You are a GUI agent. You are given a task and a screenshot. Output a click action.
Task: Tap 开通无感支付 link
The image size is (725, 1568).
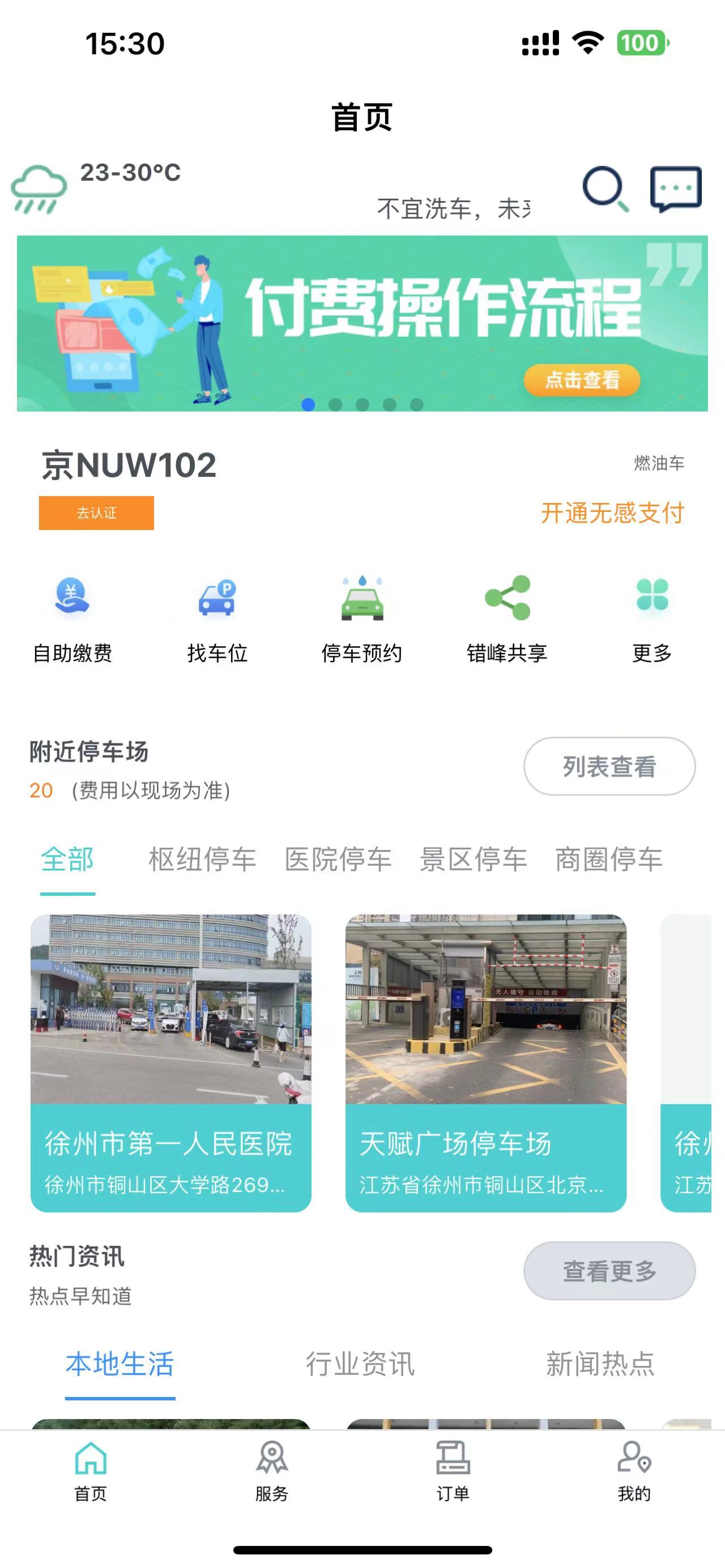tap(612, 512)
